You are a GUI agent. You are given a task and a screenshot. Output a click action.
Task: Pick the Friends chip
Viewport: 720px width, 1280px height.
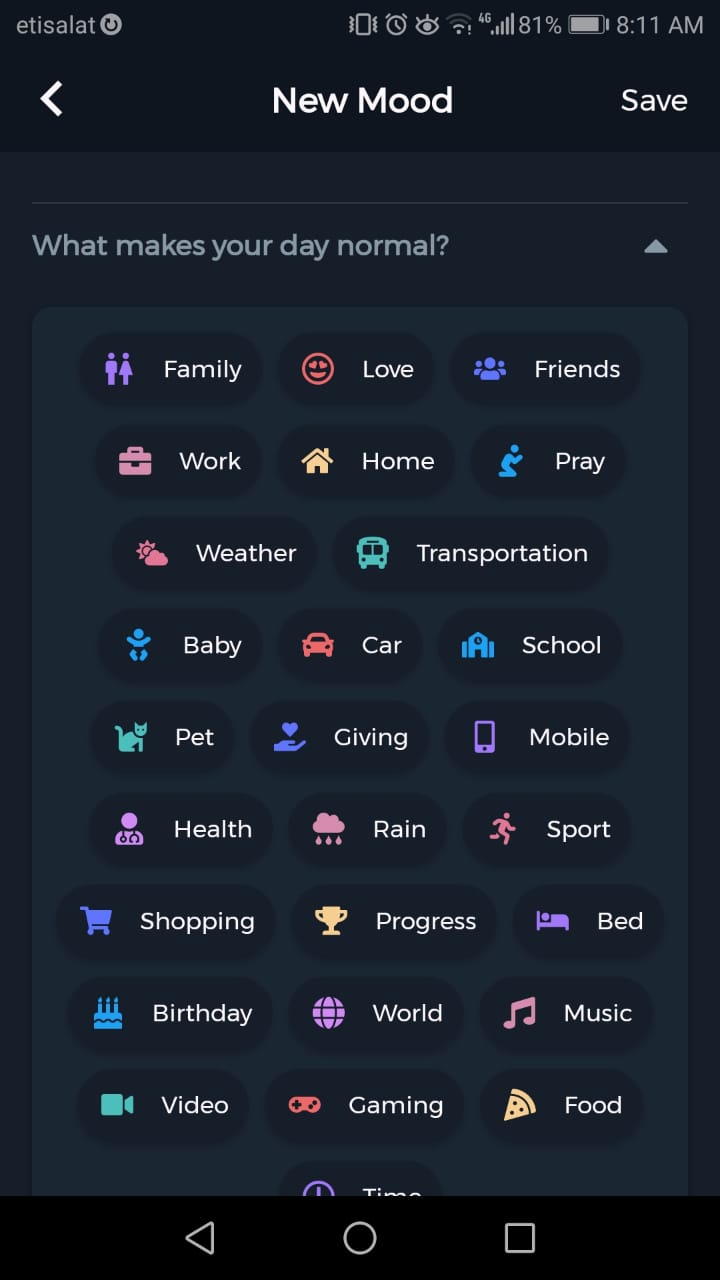point(546,369)
